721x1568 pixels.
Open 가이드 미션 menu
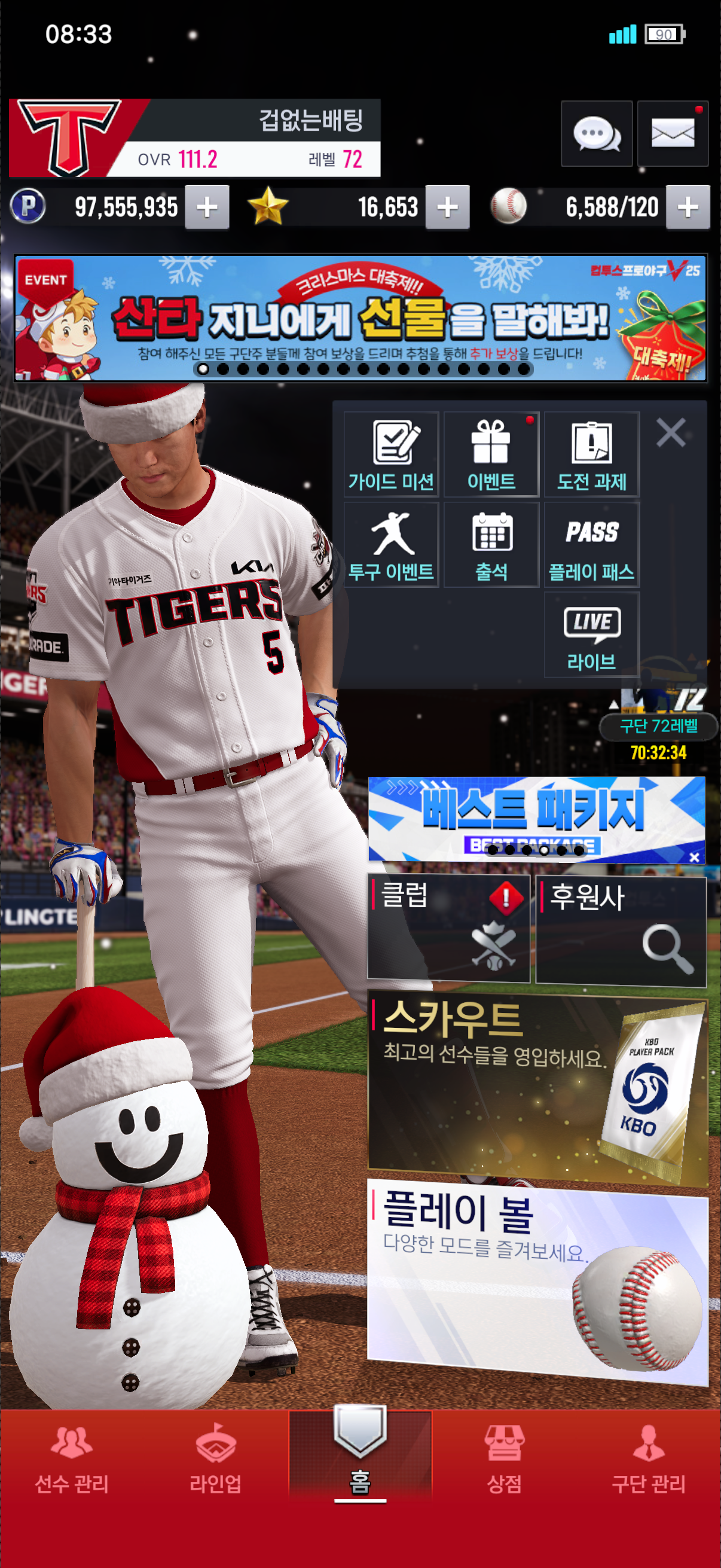click(391, 454)
